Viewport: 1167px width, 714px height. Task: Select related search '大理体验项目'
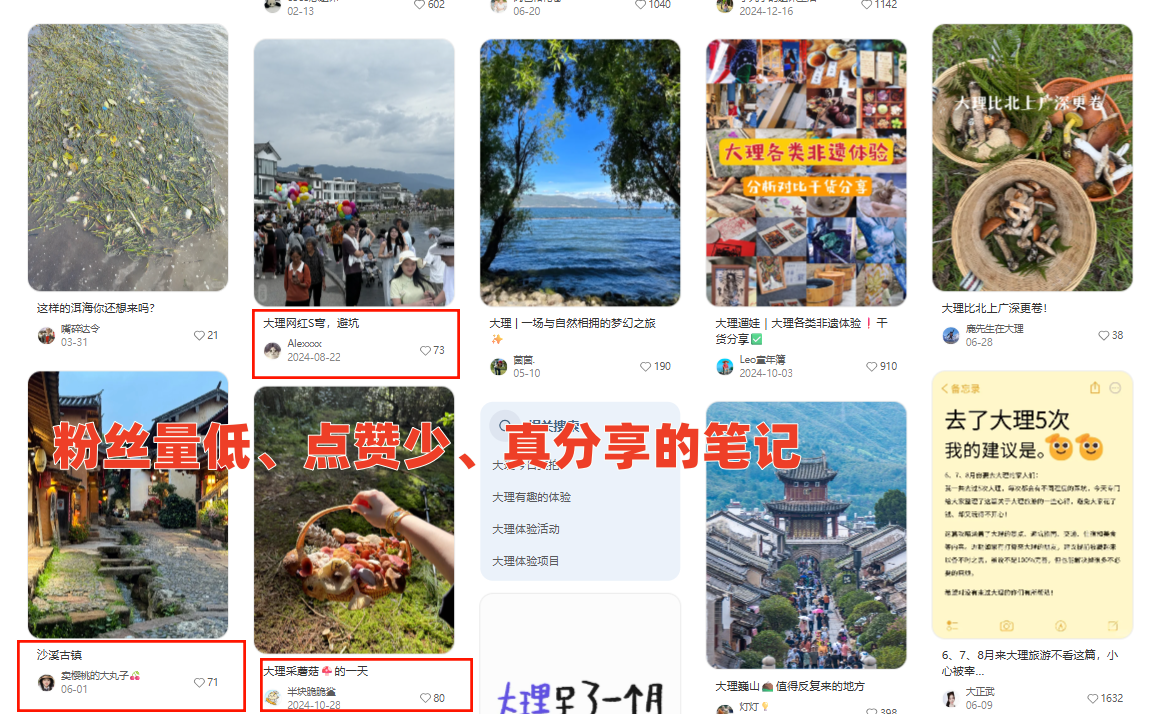525,561
